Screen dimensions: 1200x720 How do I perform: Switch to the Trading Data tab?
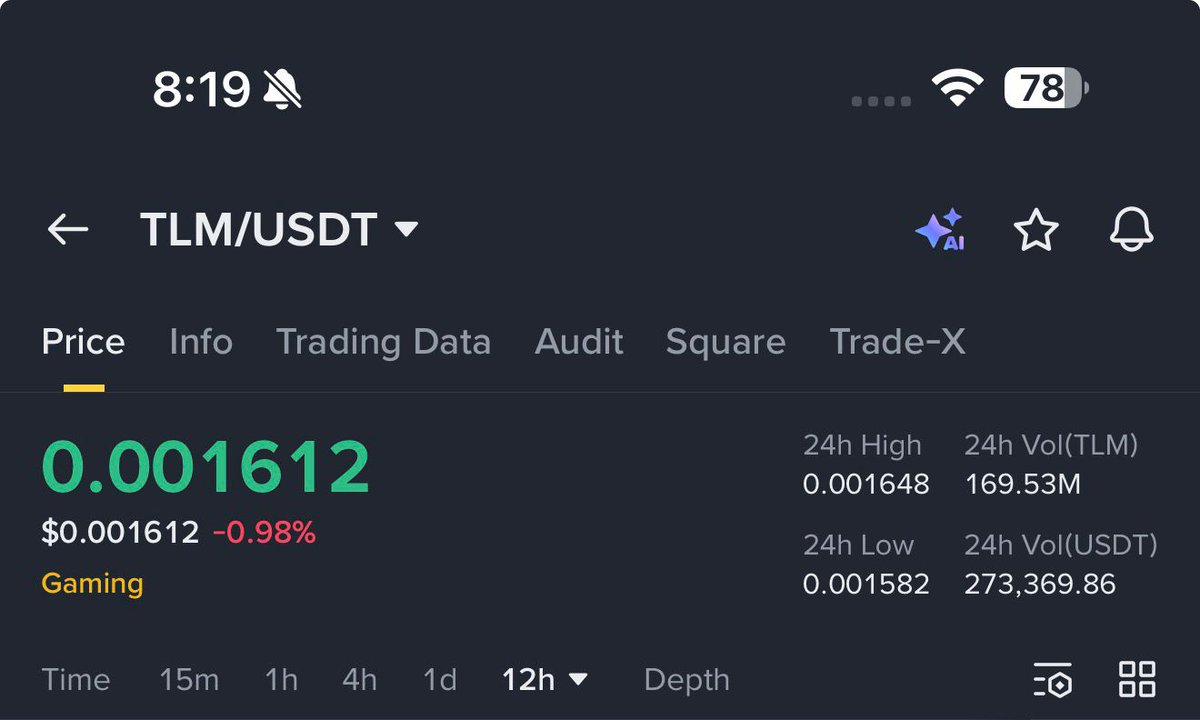point(383,342)
